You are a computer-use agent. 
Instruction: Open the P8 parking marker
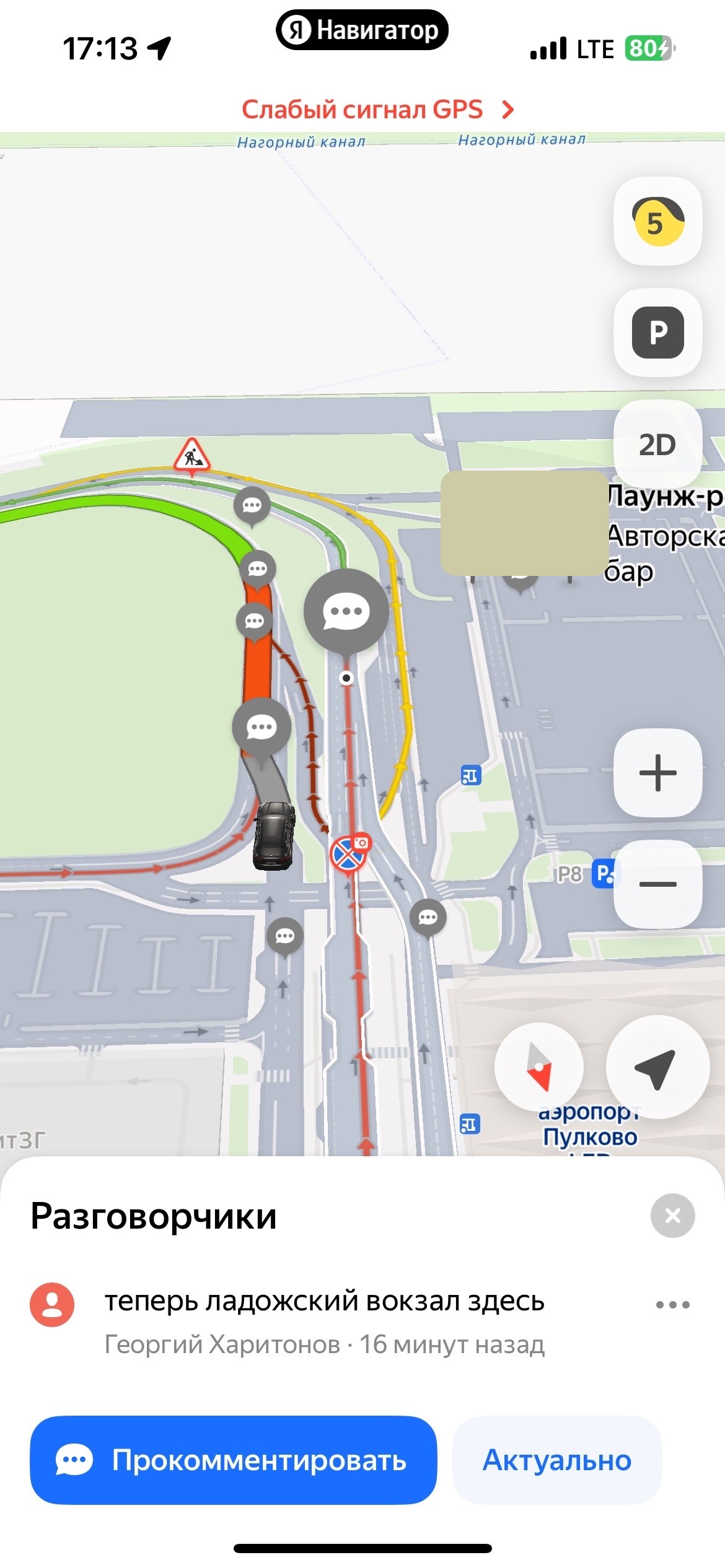[602, 874]
